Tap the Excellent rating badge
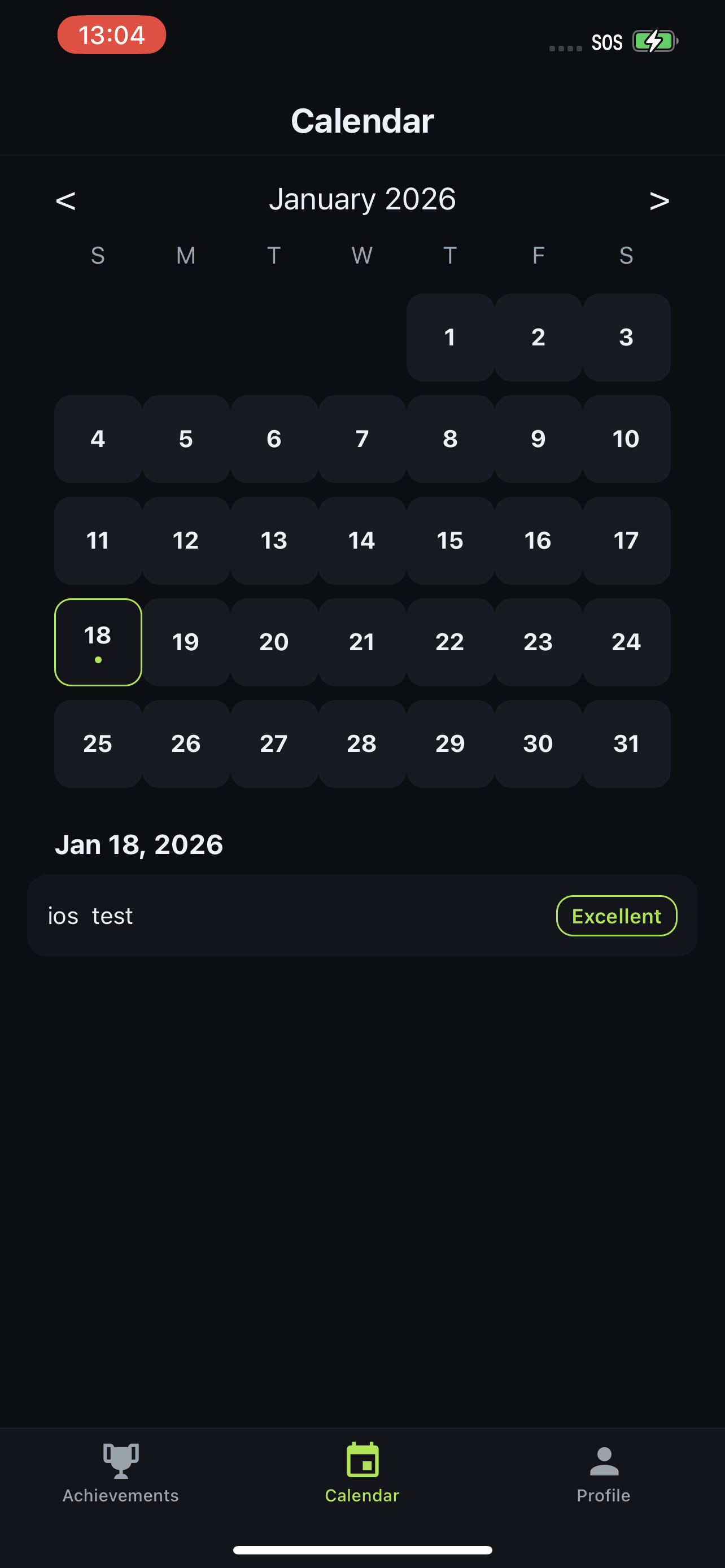This screenshot has width=725, height=1568. 616,916
